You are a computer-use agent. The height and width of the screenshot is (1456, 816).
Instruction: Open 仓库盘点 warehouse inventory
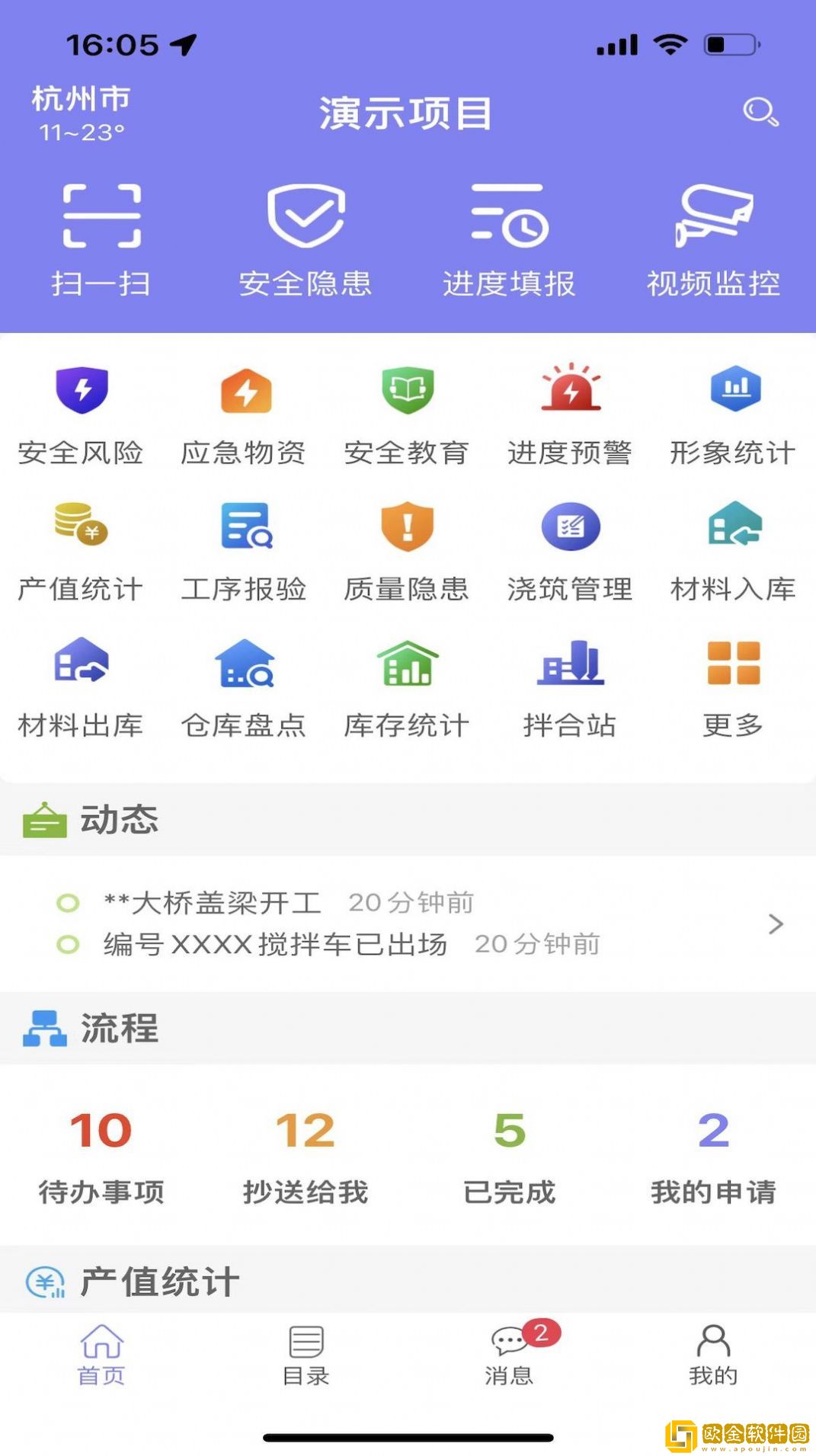[x=245, y=686]
